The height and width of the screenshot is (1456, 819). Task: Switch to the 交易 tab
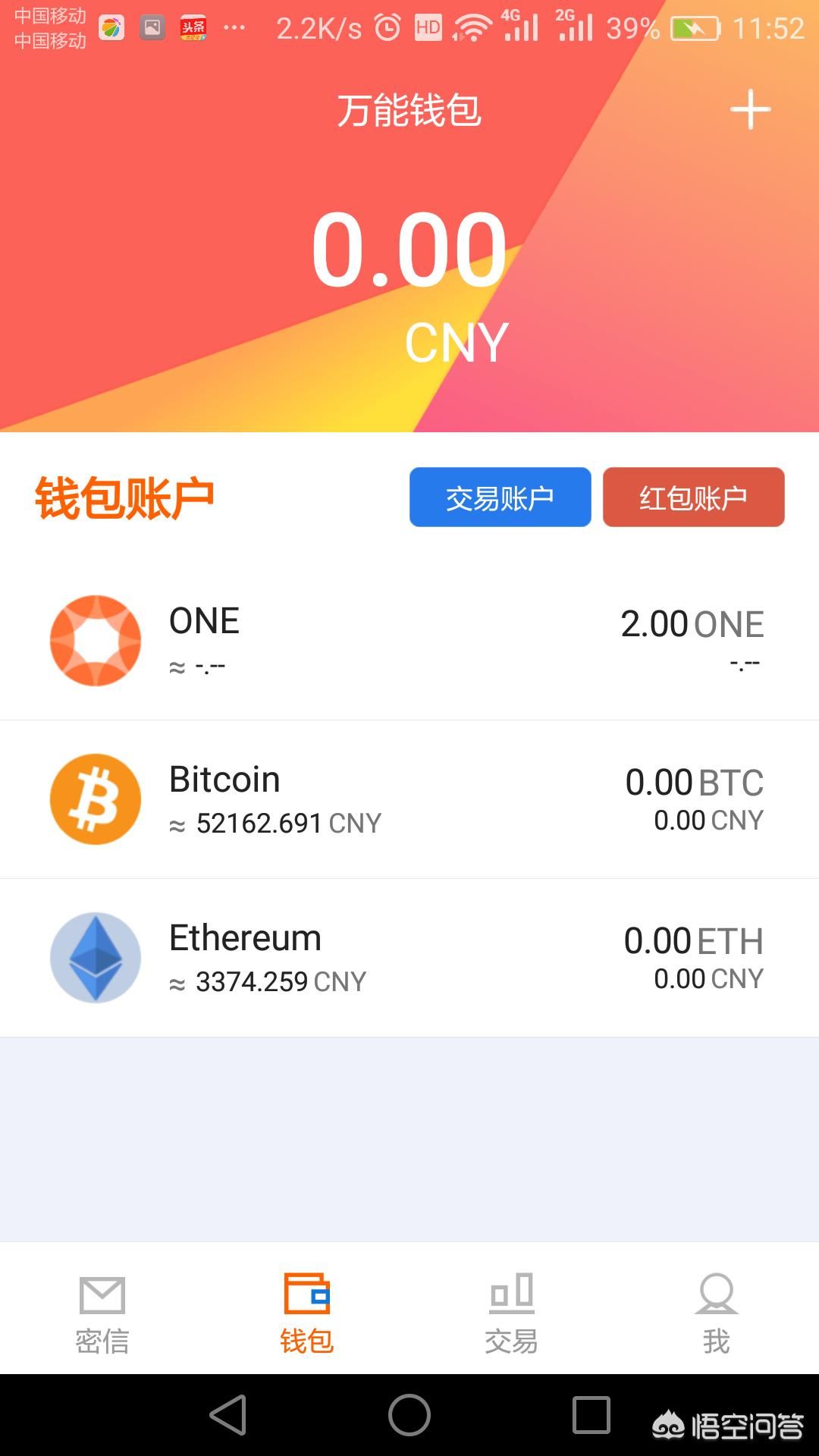point(511,1313)
